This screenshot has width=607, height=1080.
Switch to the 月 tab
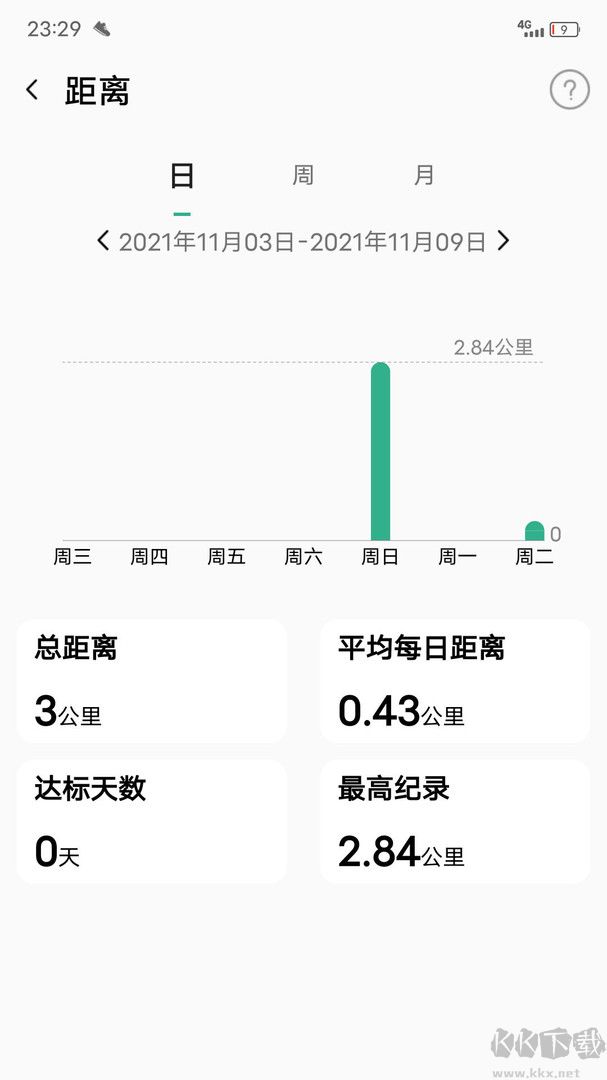pyautogui.click(x=424, y=176)
